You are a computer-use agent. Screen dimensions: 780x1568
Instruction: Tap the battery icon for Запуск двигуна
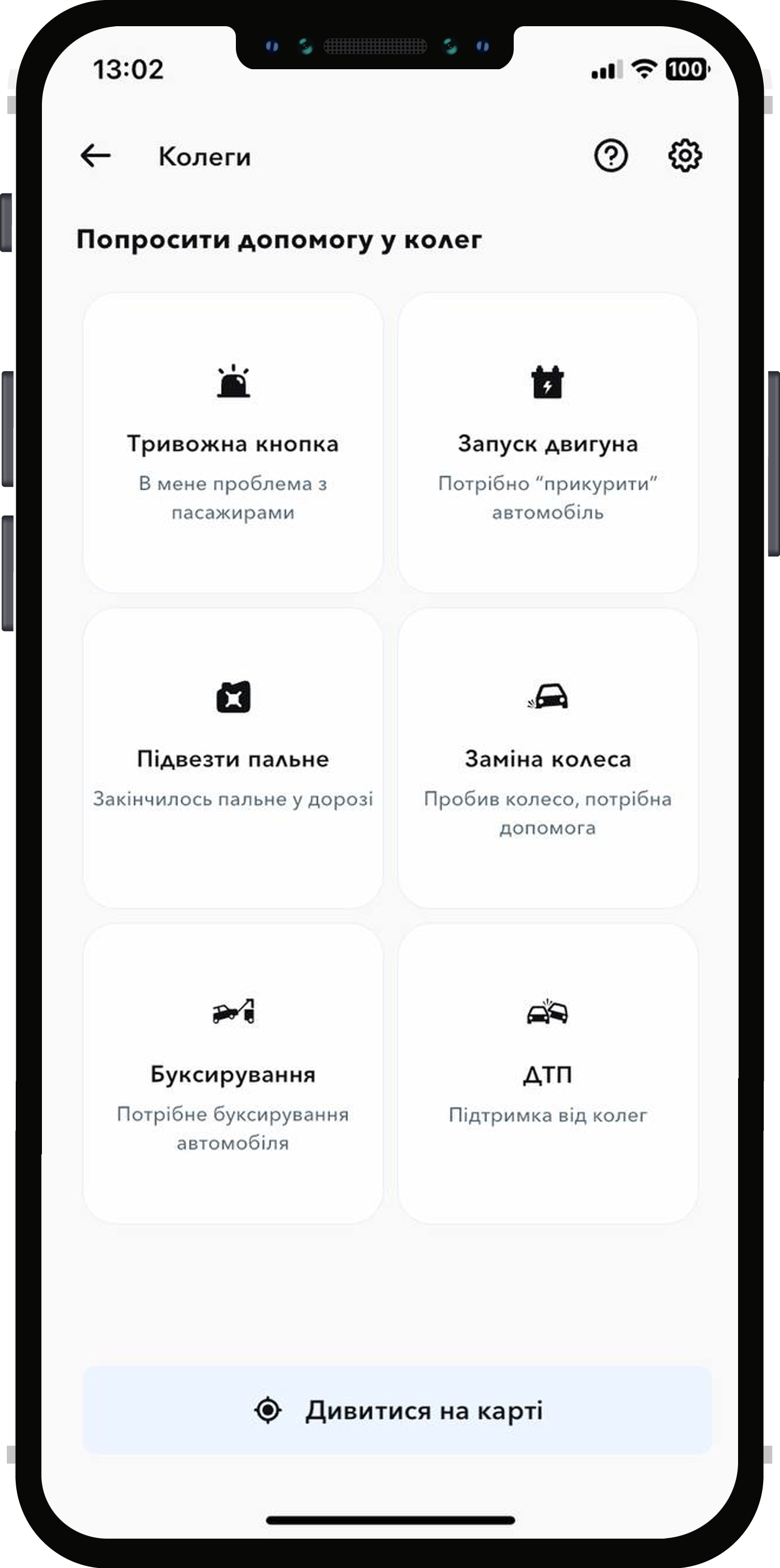point(549,382)
